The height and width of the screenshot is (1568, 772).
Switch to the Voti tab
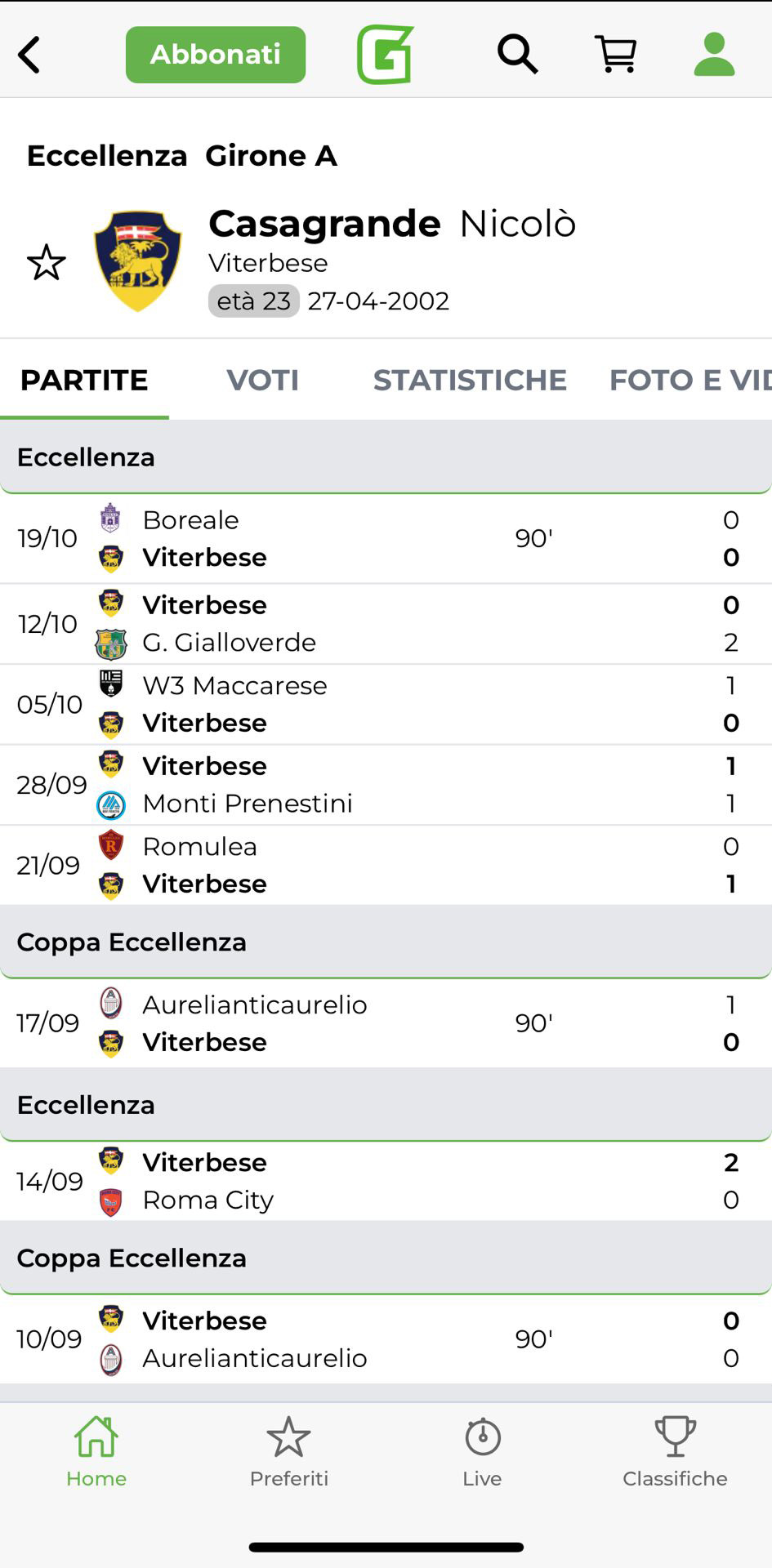click(262, 380)
